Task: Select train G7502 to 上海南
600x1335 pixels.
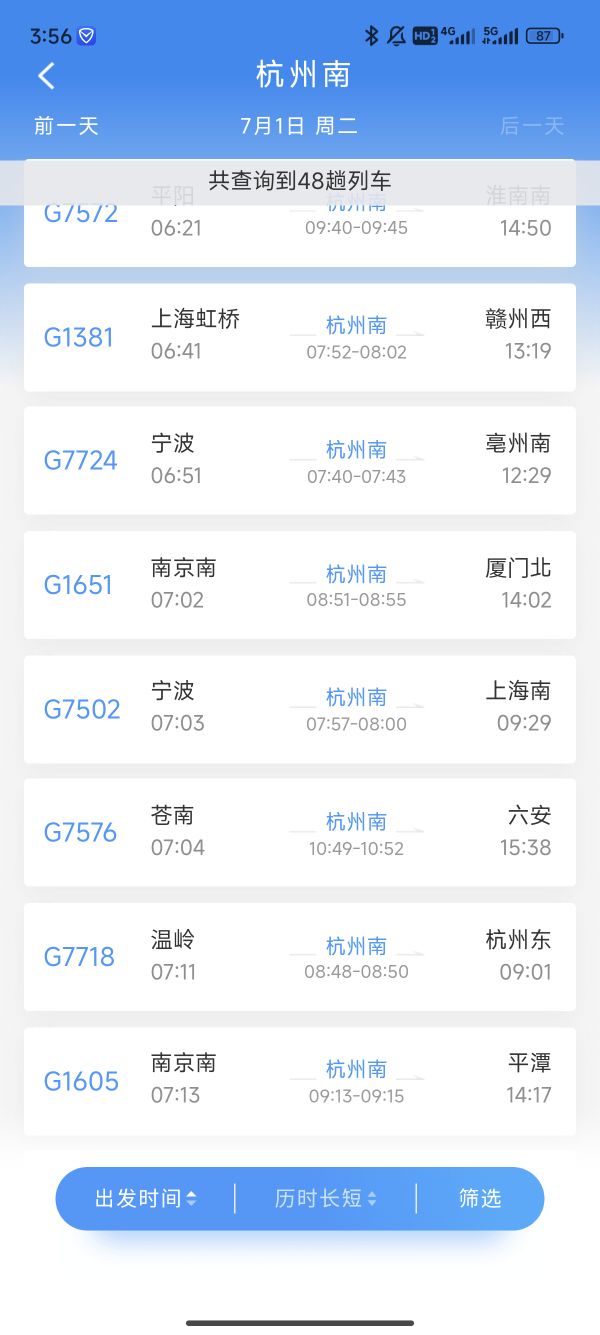Action: tap(300, 709)
